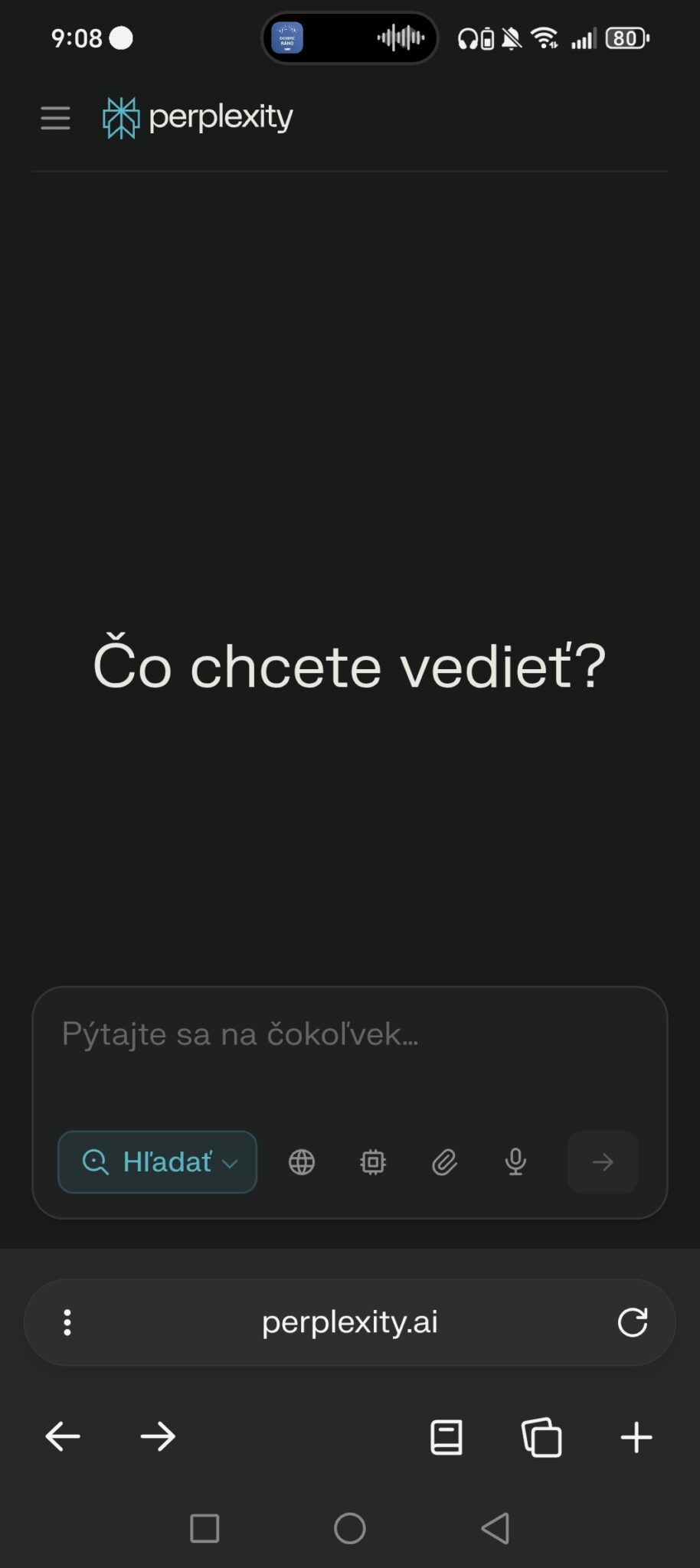The image size is (700, 1568).
Task: Open system recent apps
Action: (204, 1529)
